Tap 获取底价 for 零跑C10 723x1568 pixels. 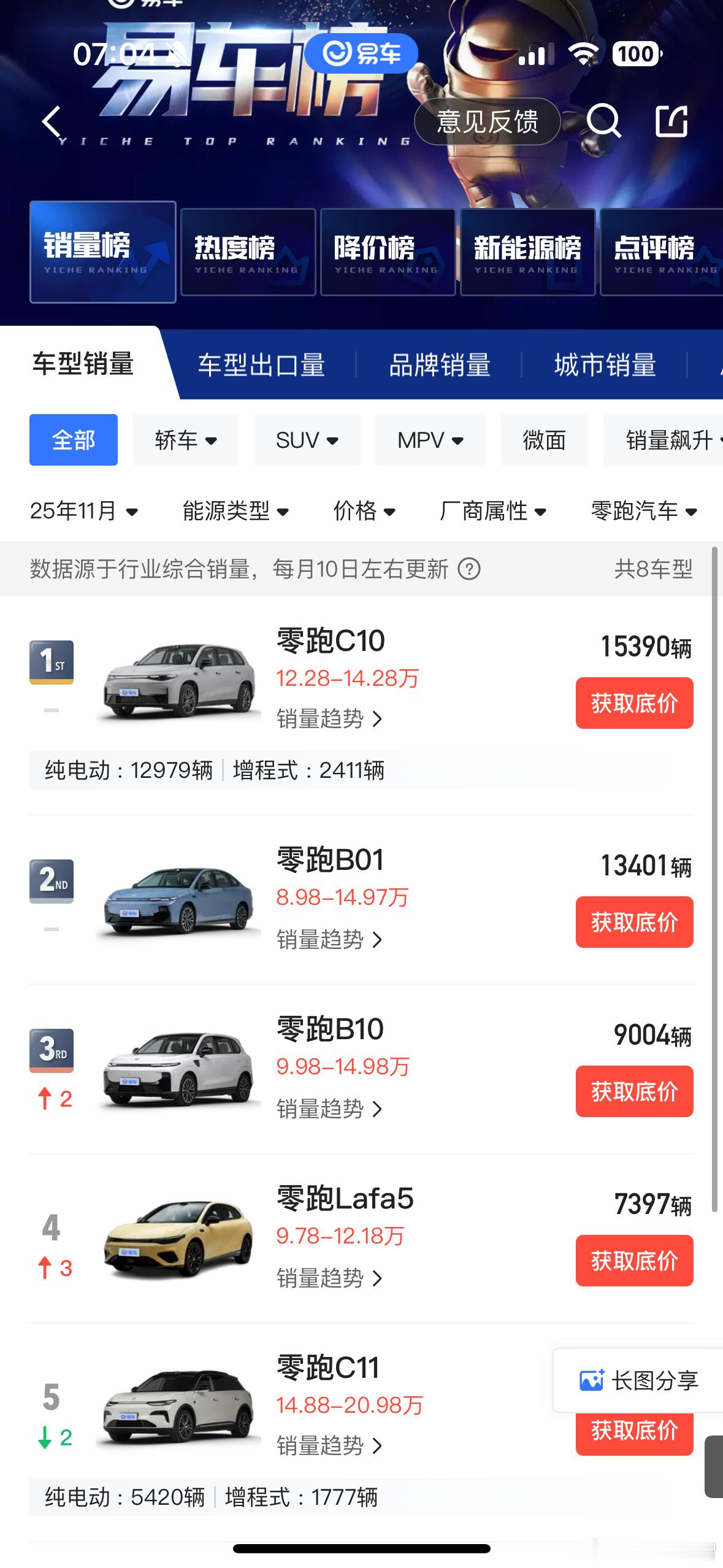pyautogui.click(x=634, y=703)
